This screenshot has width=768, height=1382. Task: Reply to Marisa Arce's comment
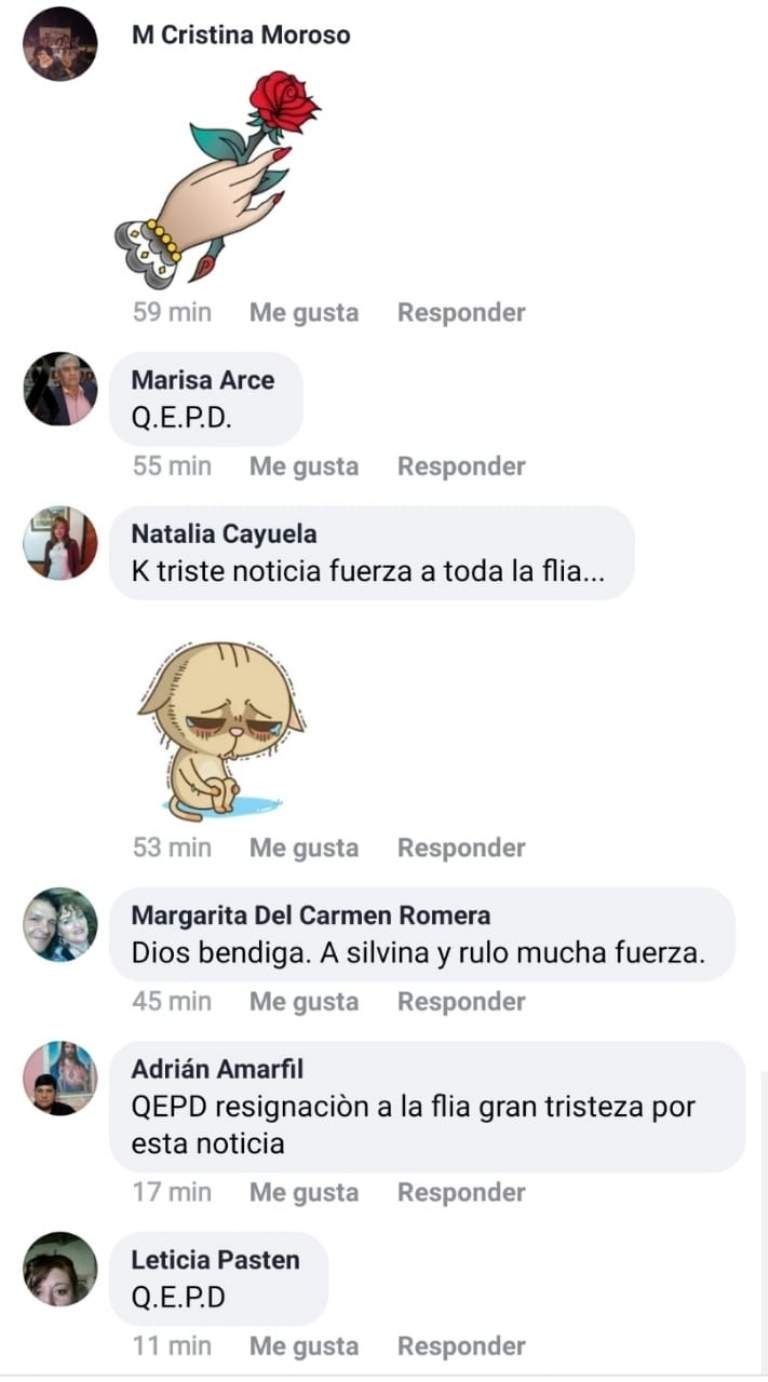pos(461,466)
